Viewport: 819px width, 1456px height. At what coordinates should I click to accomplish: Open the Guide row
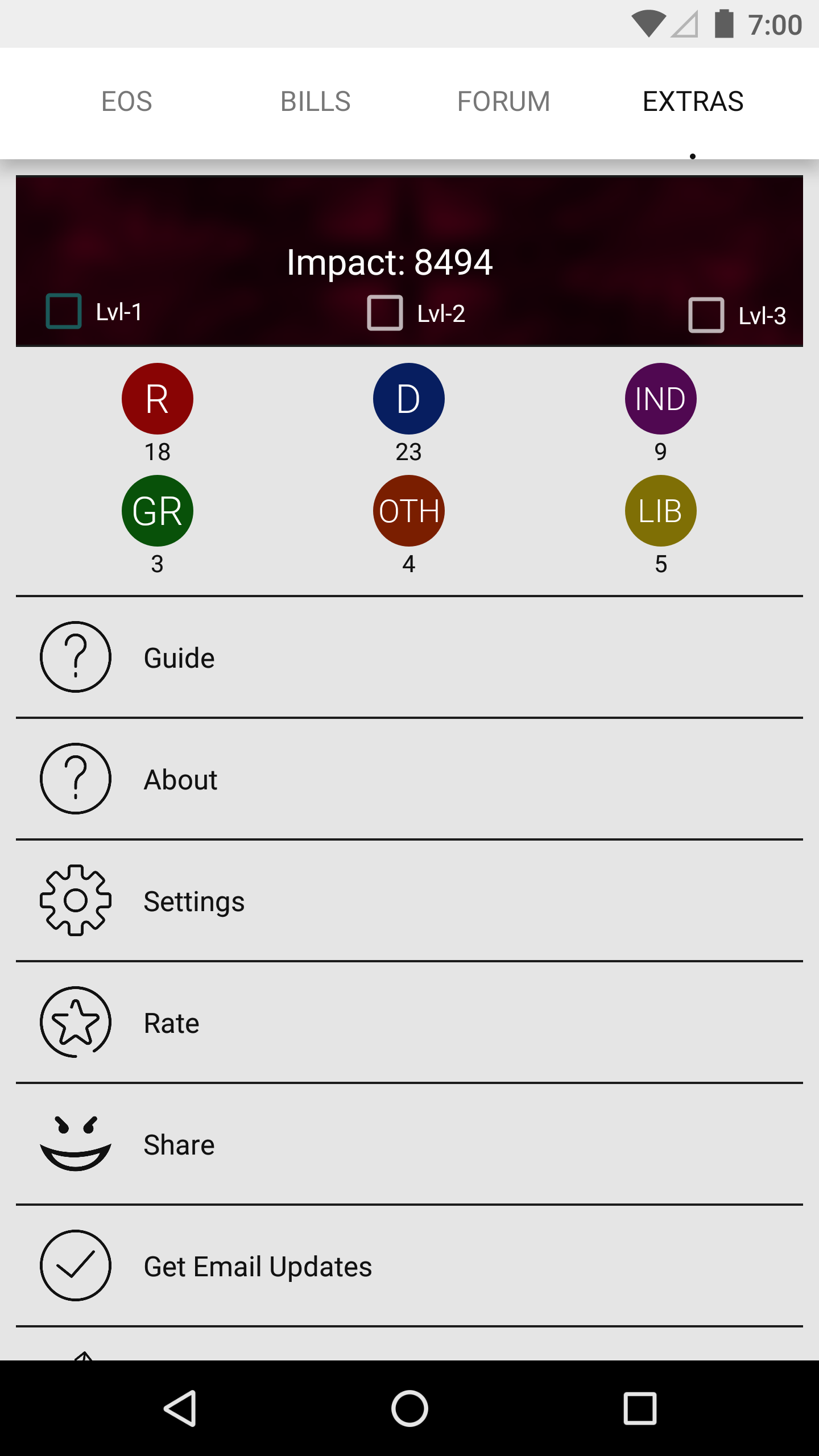coord(409,657)
